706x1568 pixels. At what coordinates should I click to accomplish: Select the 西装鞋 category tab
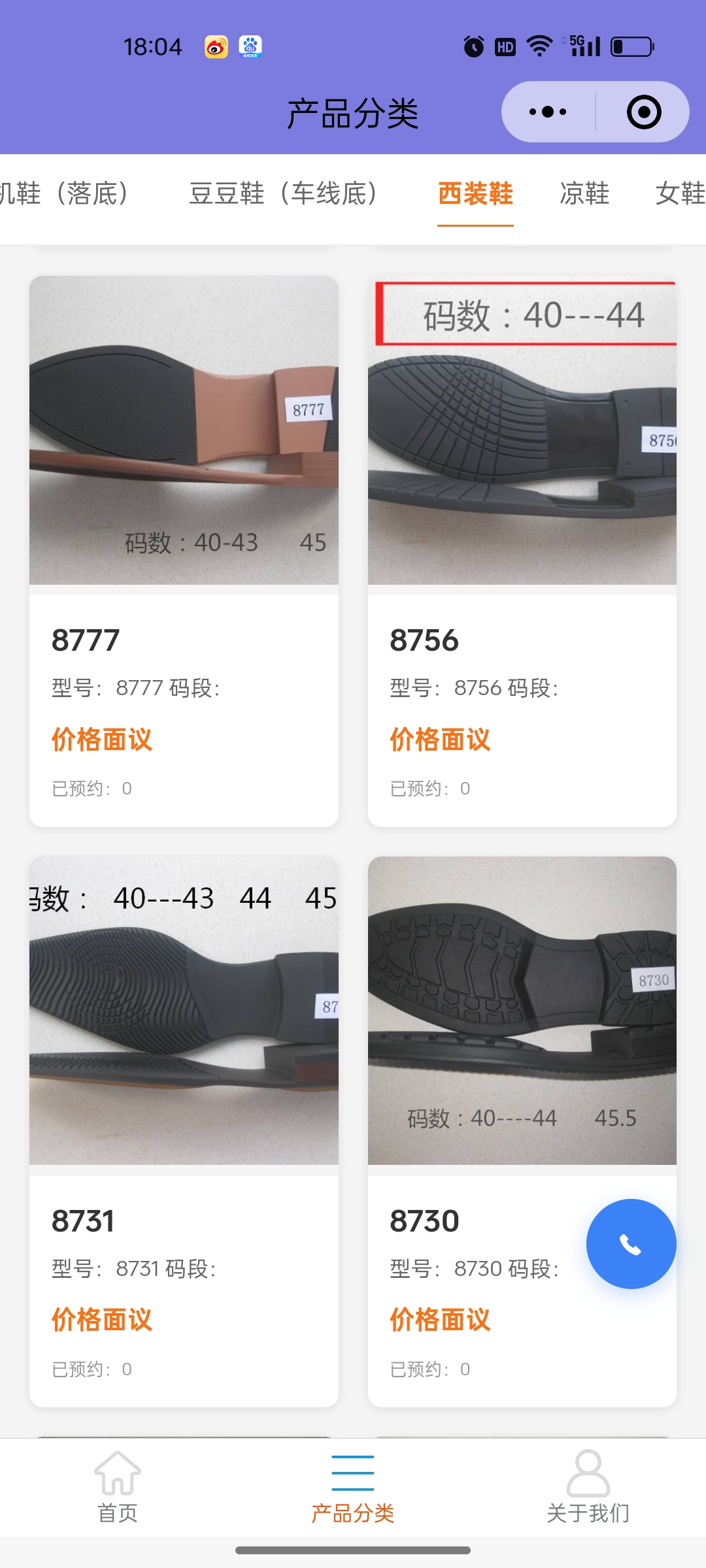[475, 193]
